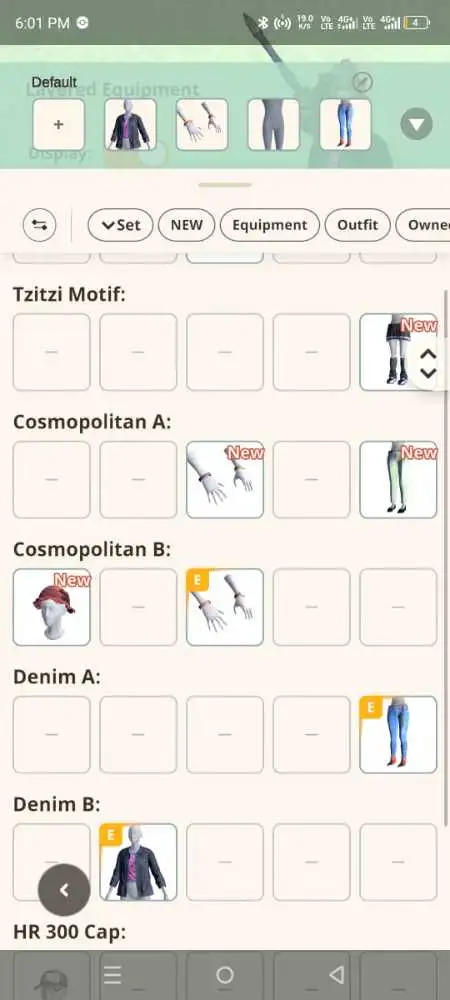Image resolution: width=450 pixels, height=1000 pixels.
Task: Pick the Cosmopolitan B red hat
Action: (52, 607)
